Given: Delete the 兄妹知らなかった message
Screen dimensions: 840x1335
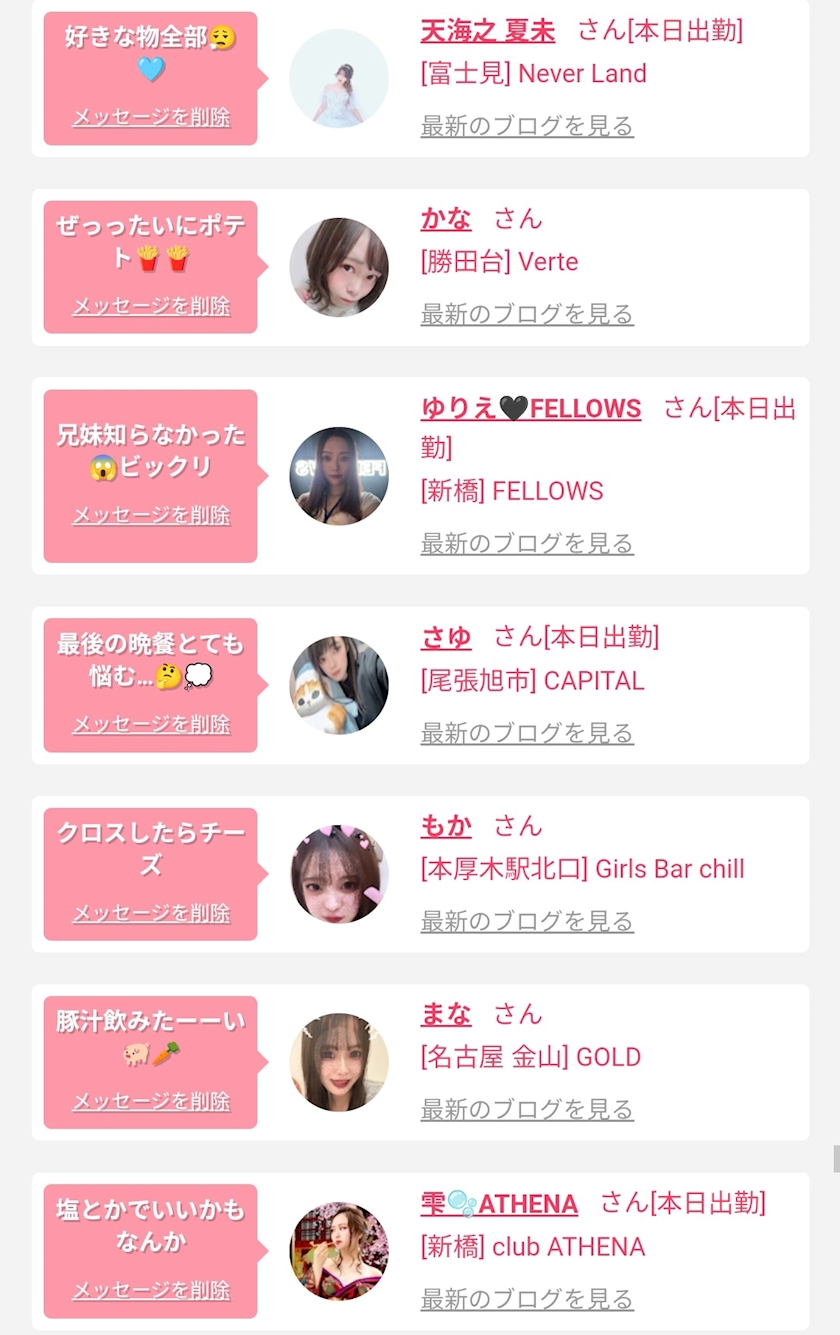Looking at the screenshot, I should coord(151,515).
